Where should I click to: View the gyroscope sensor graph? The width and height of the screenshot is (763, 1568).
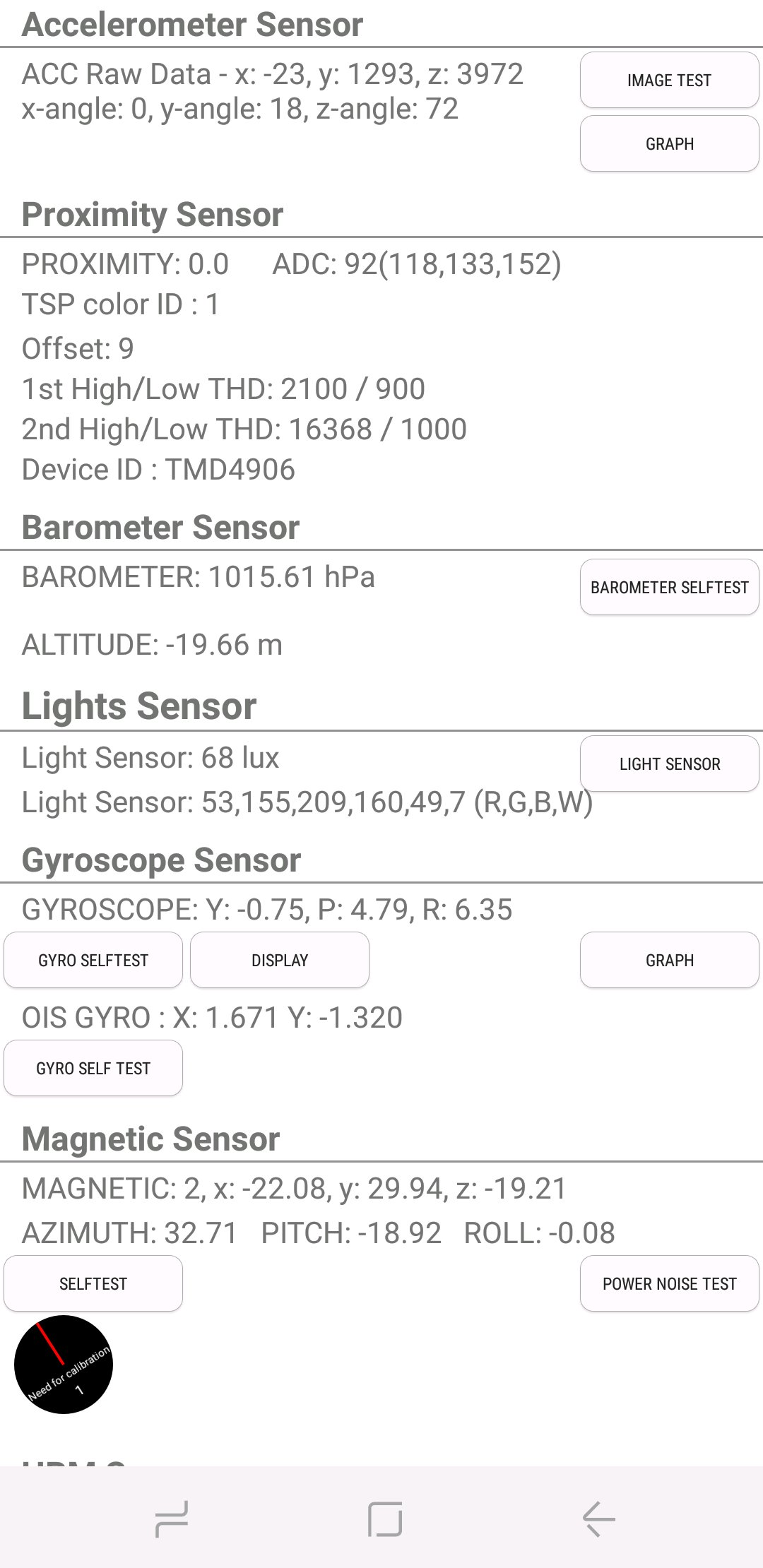669,961
